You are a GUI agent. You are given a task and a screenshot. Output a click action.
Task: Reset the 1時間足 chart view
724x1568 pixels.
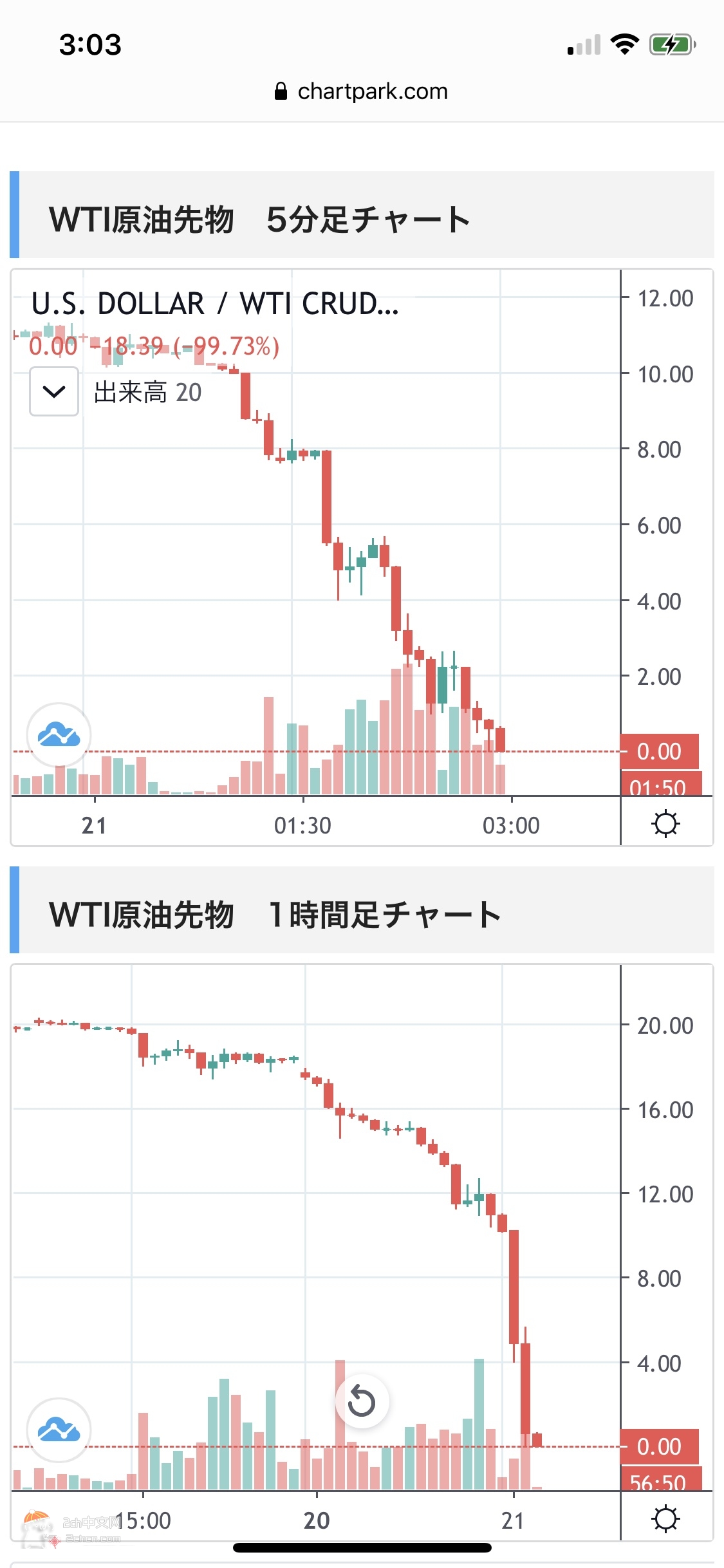[x=362, y=1401]
